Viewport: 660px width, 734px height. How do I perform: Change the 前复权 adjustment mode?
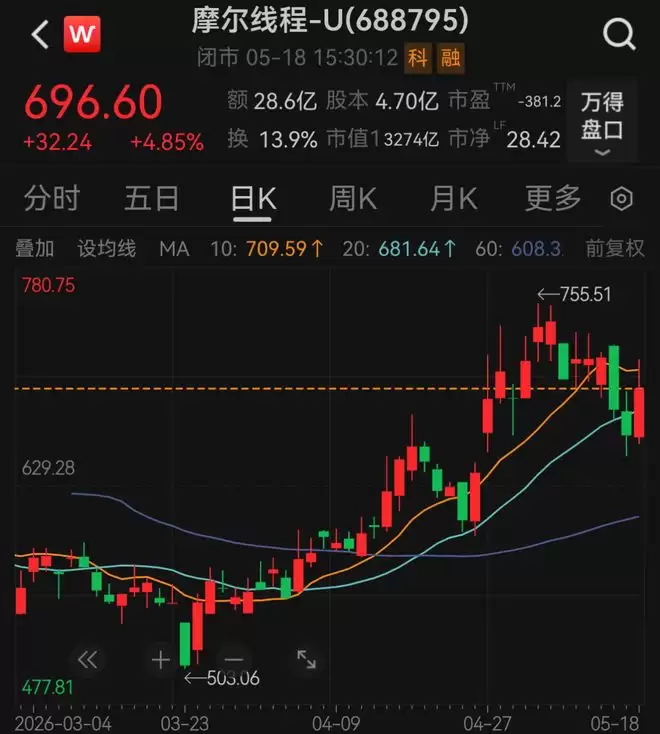tap(615, 249)
